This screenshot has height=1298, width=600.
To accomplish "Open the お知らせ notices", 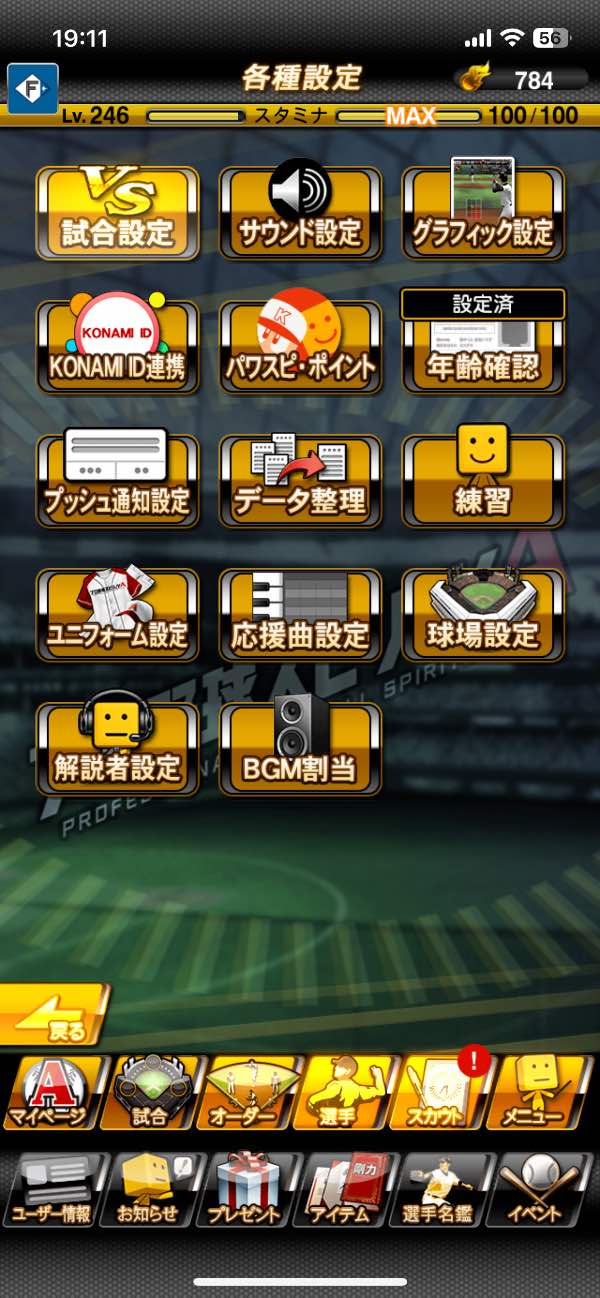I will 149,1190.
